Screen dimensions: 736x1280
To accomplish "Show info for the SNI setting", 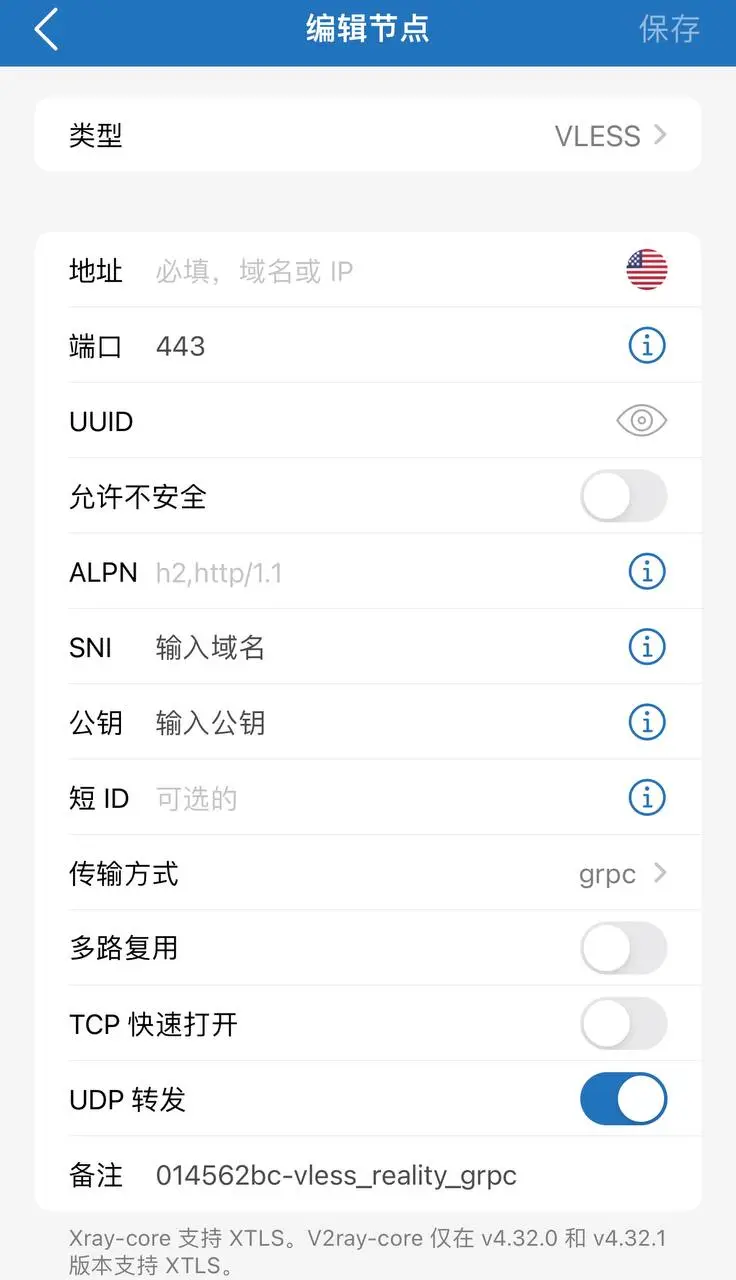I will pyautogui.click(x=647, y=647).
